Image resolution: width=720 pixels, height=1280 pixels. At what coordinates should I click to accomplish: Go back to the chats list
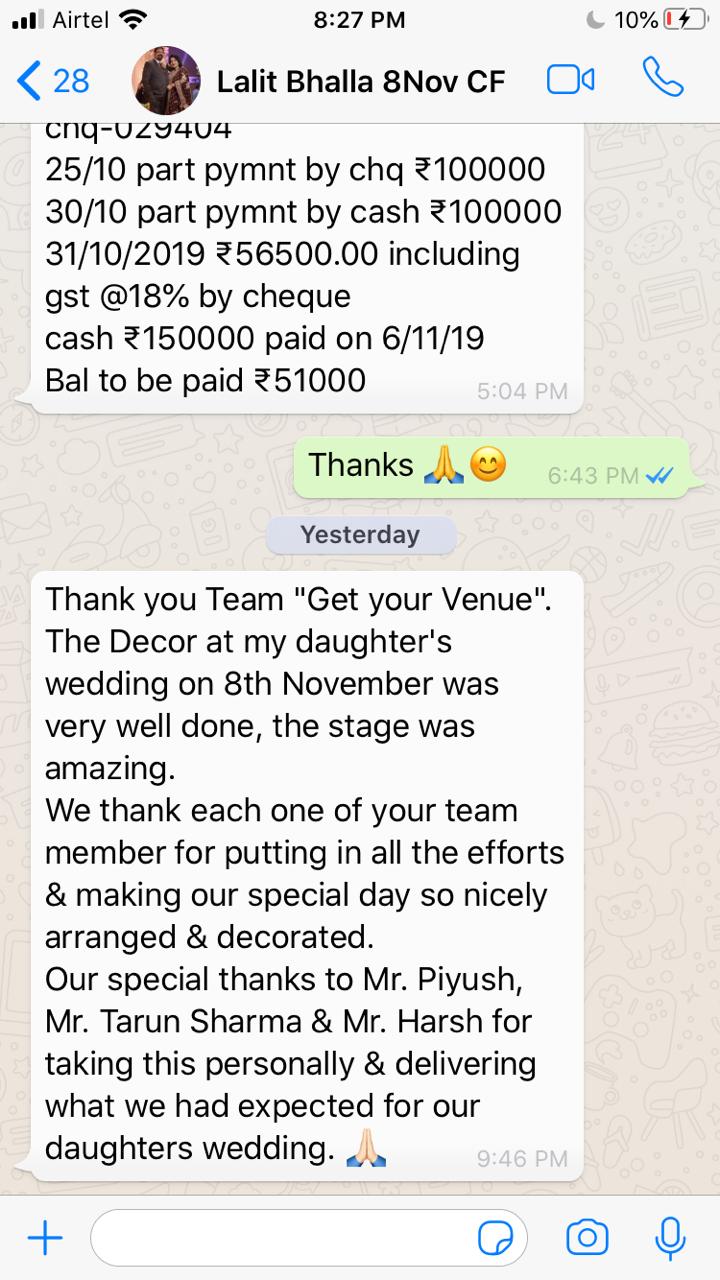[x=52, y=80]
